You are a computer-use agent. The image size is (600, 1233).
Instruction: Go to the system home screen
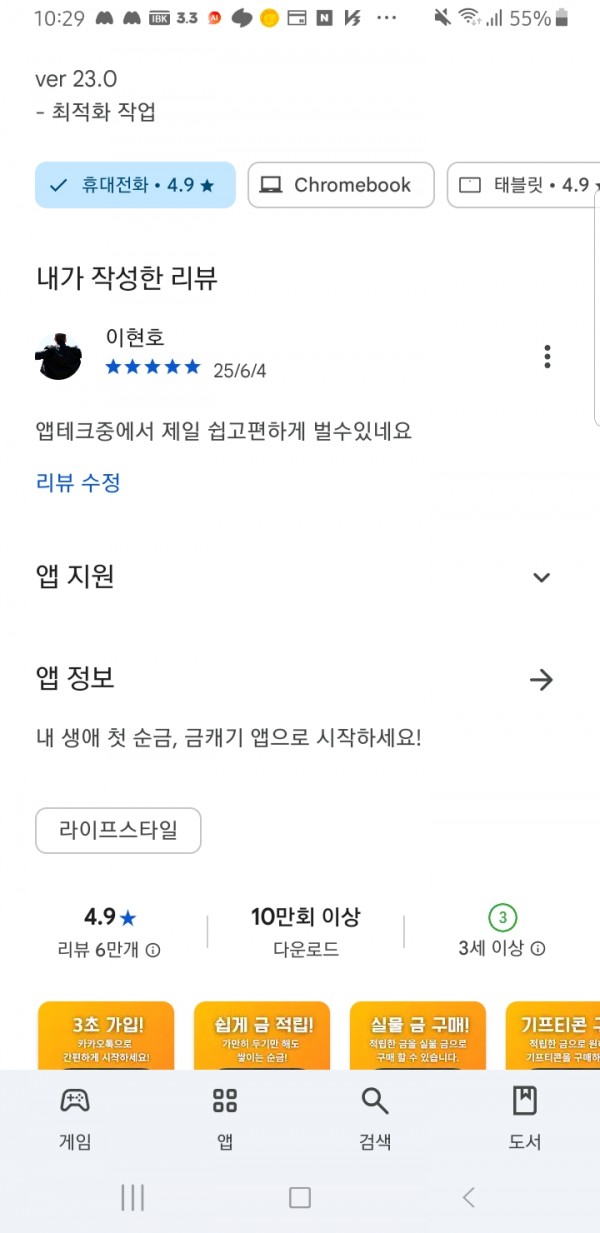pos(300,1197)
